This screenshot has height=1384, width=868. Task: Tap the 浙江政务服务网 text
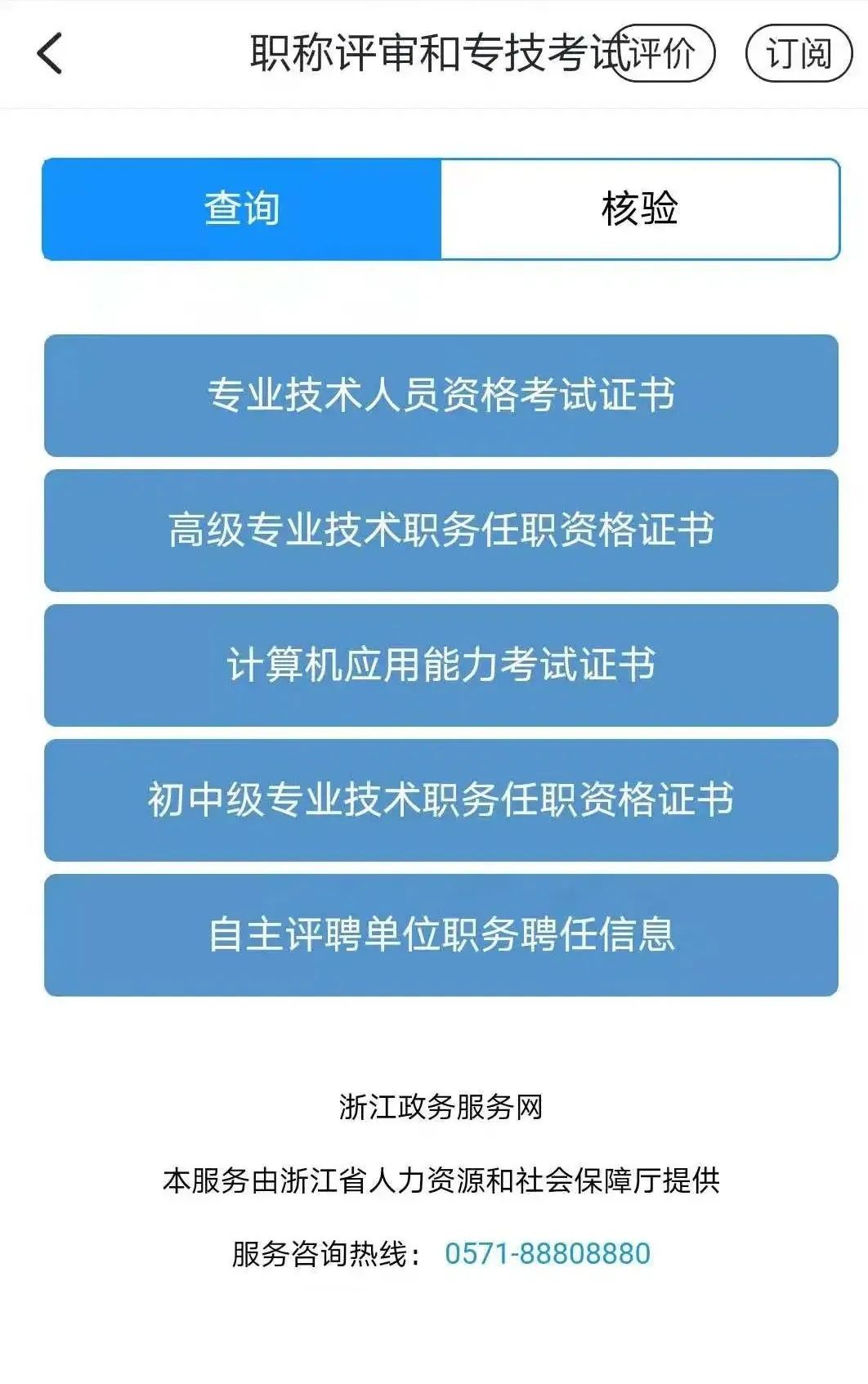[x=441, y=1104]
